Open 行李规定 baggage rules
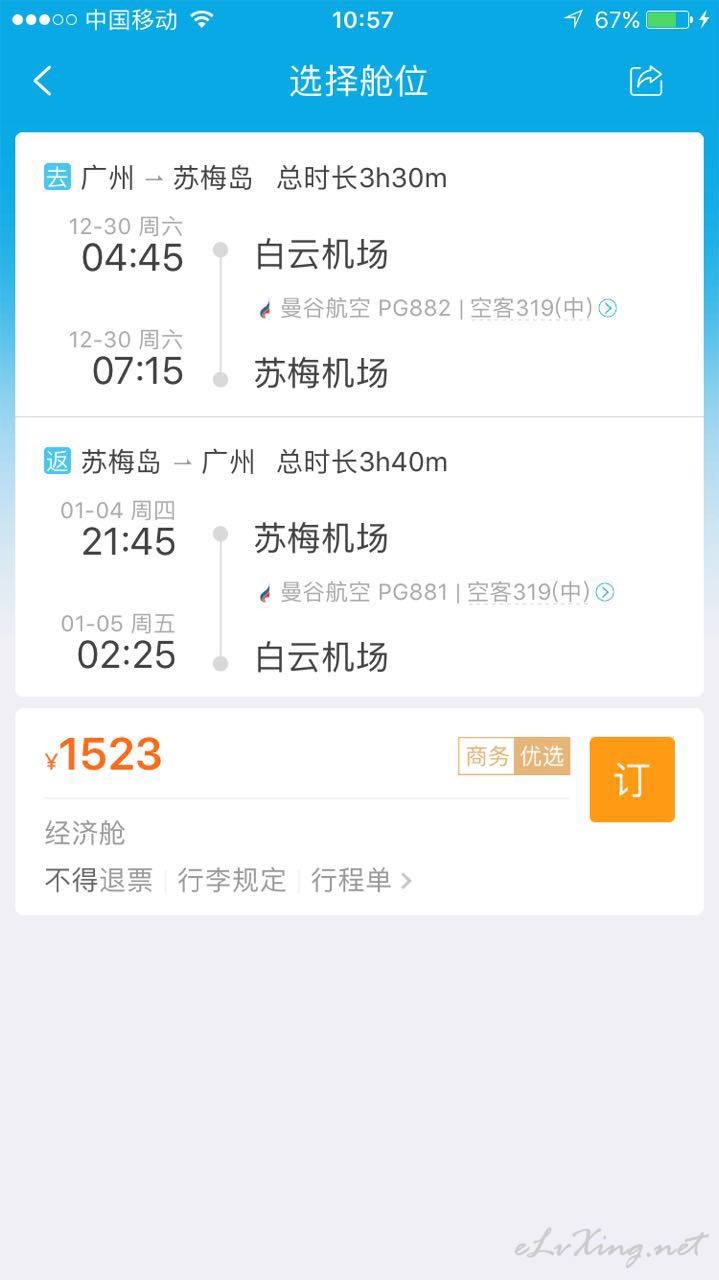This screenshot has height=1280, width=719. [232, 880]
